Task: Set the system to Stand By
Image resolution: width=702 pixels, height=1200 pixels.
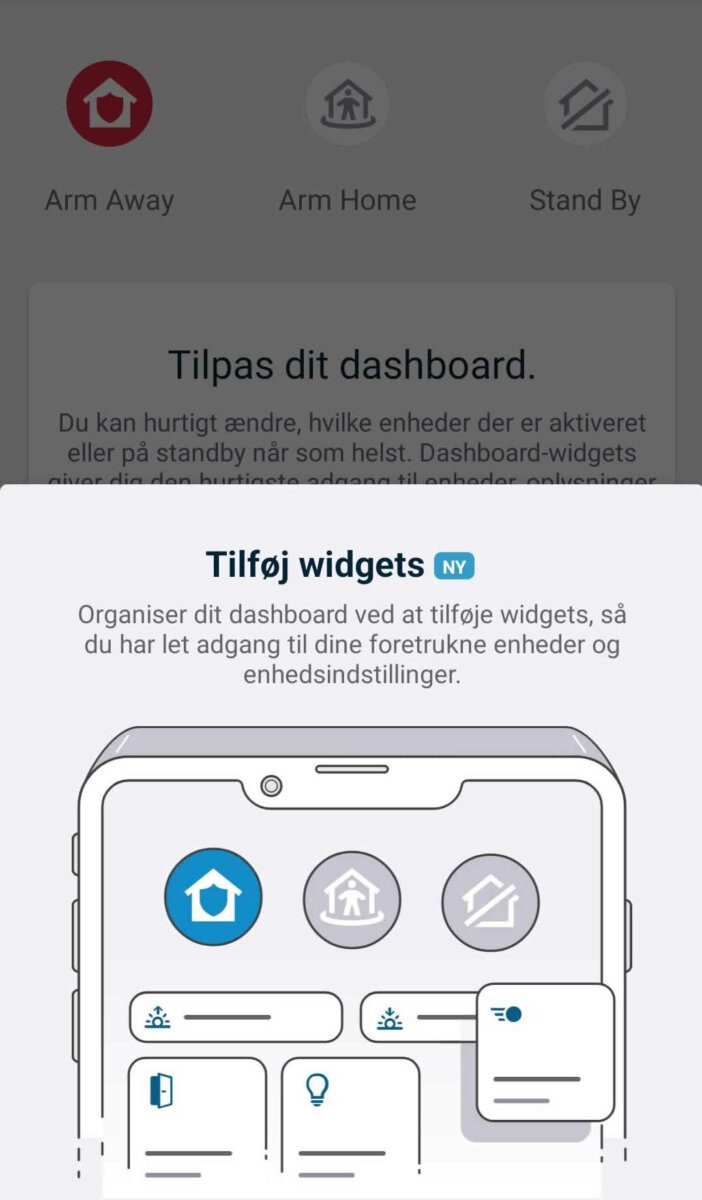Action: [585, 104]
